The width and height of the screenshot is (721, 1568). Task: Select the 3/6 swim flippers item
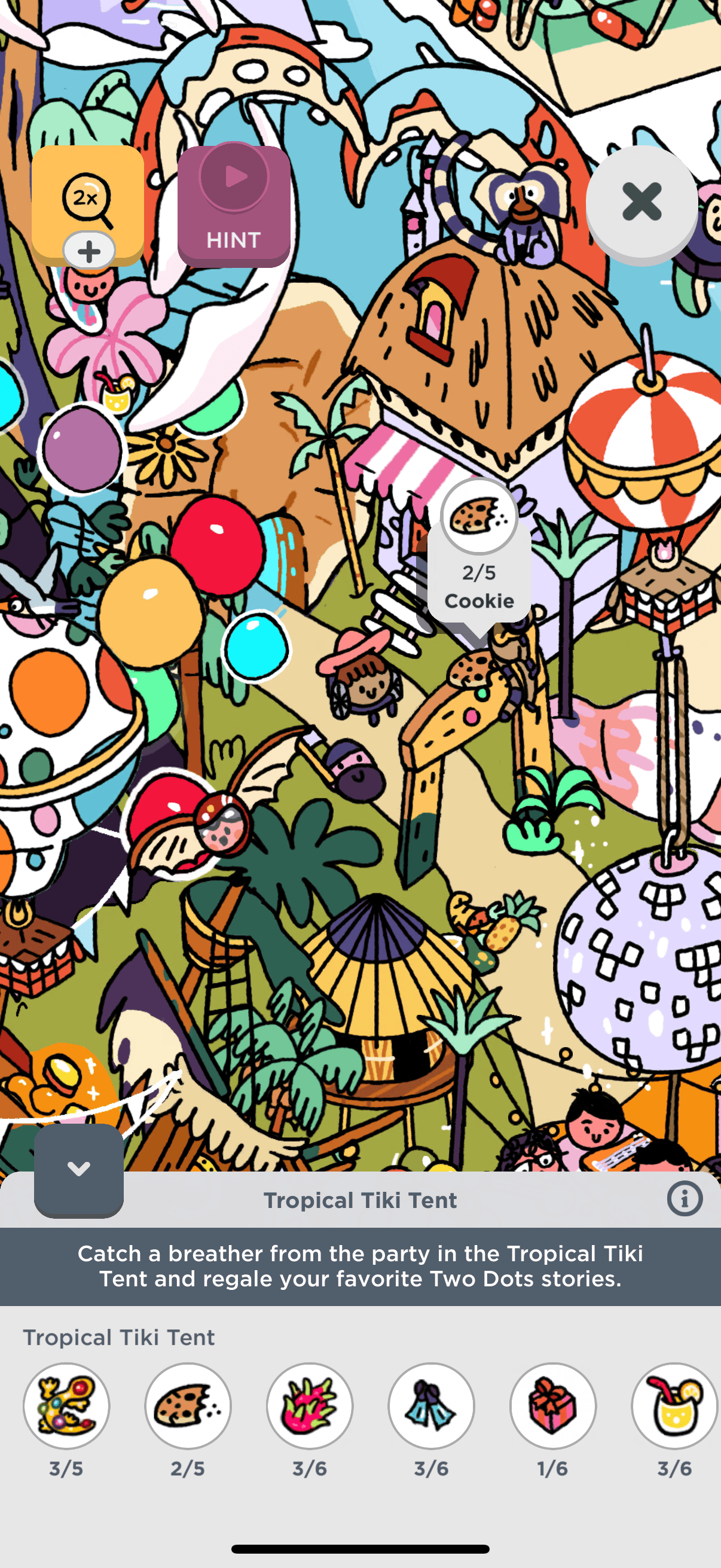point(432,1406)
